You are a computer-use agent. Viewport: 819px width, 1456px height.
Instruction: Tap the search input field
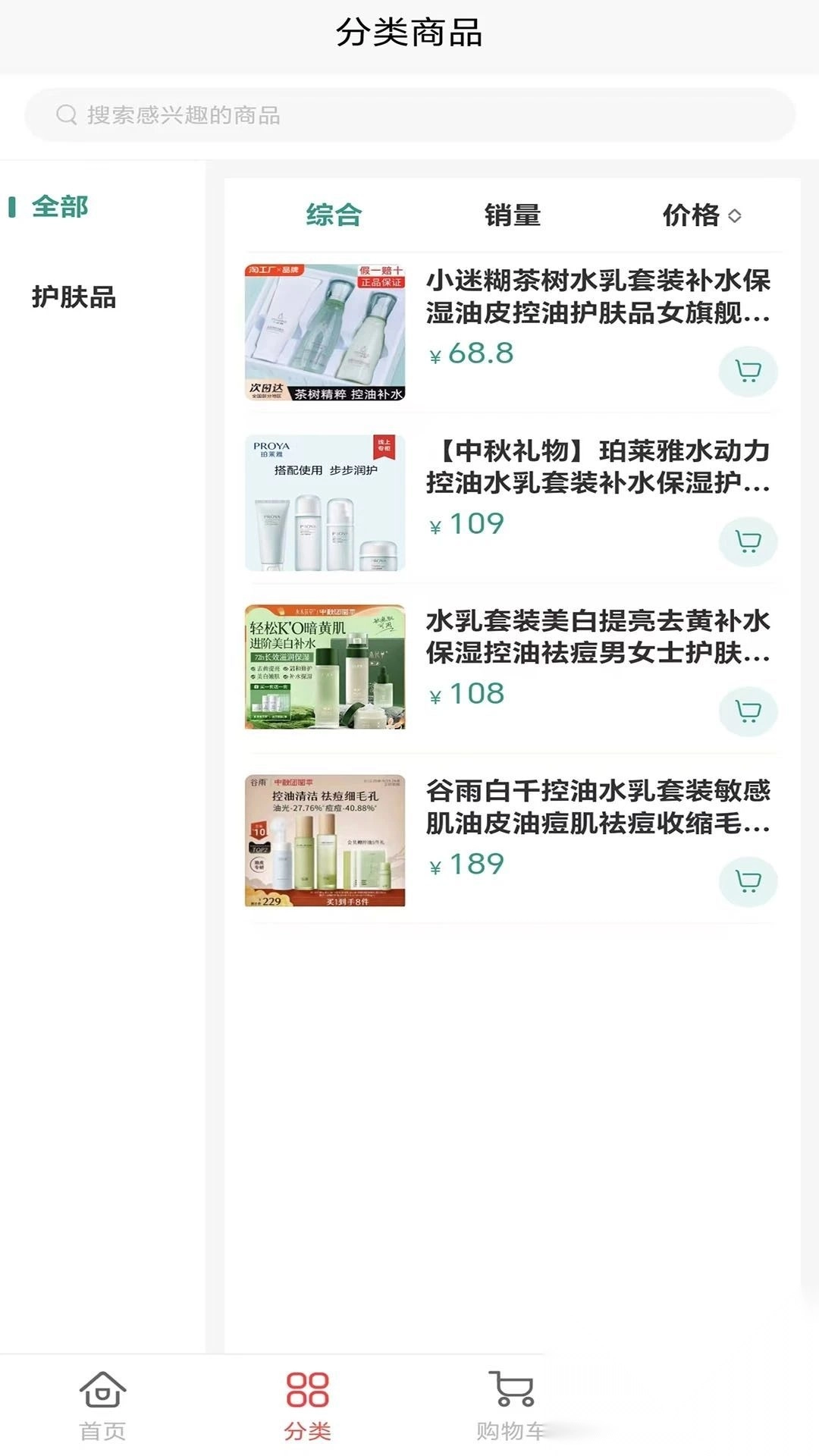click(x=409, y=115)
